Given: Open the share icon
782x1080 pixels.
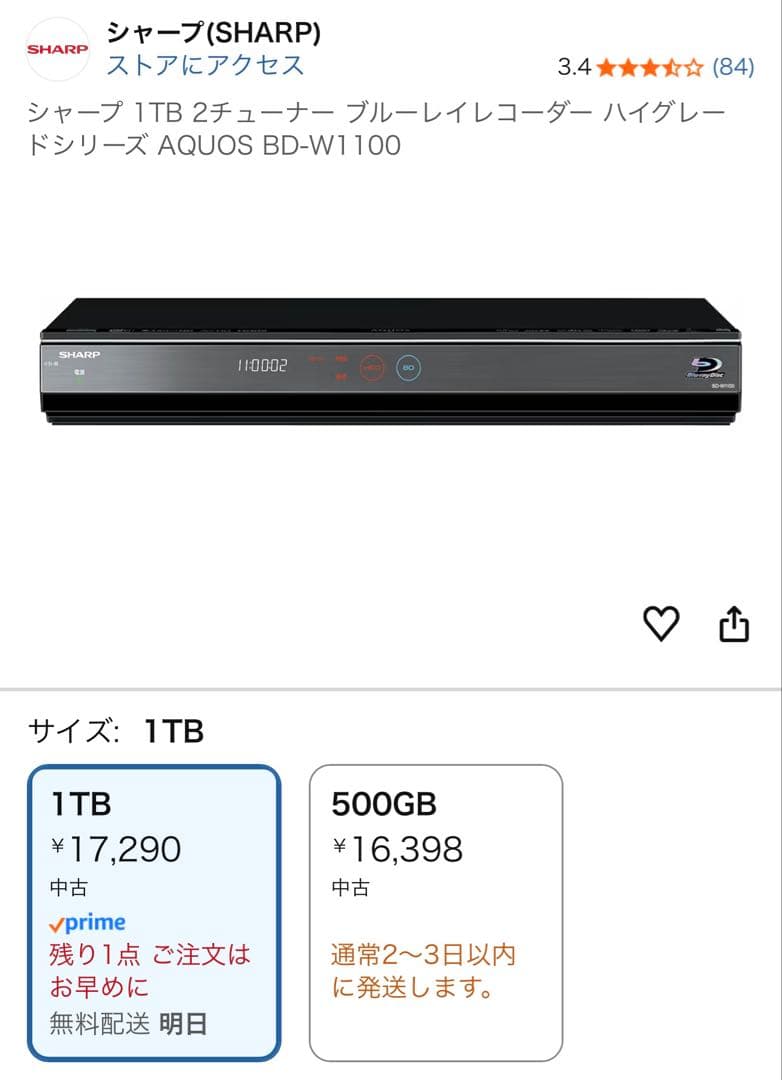Looking at the screenshot, I should pos(736,624).
